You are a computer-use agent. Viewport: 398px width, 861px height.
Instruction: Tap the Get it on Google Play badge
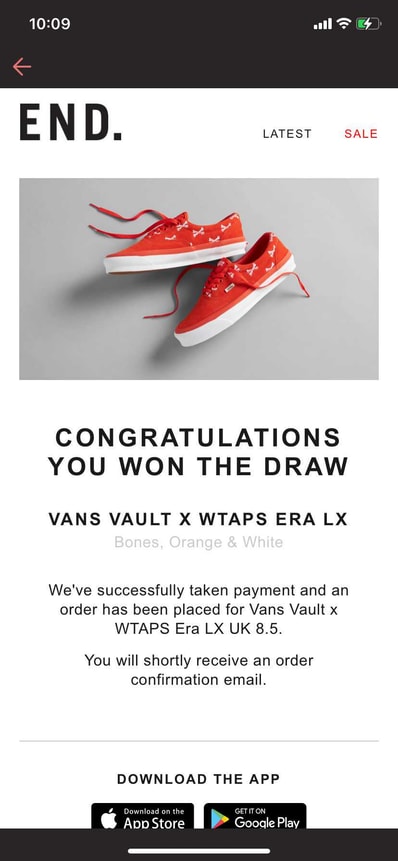[255, 817]
